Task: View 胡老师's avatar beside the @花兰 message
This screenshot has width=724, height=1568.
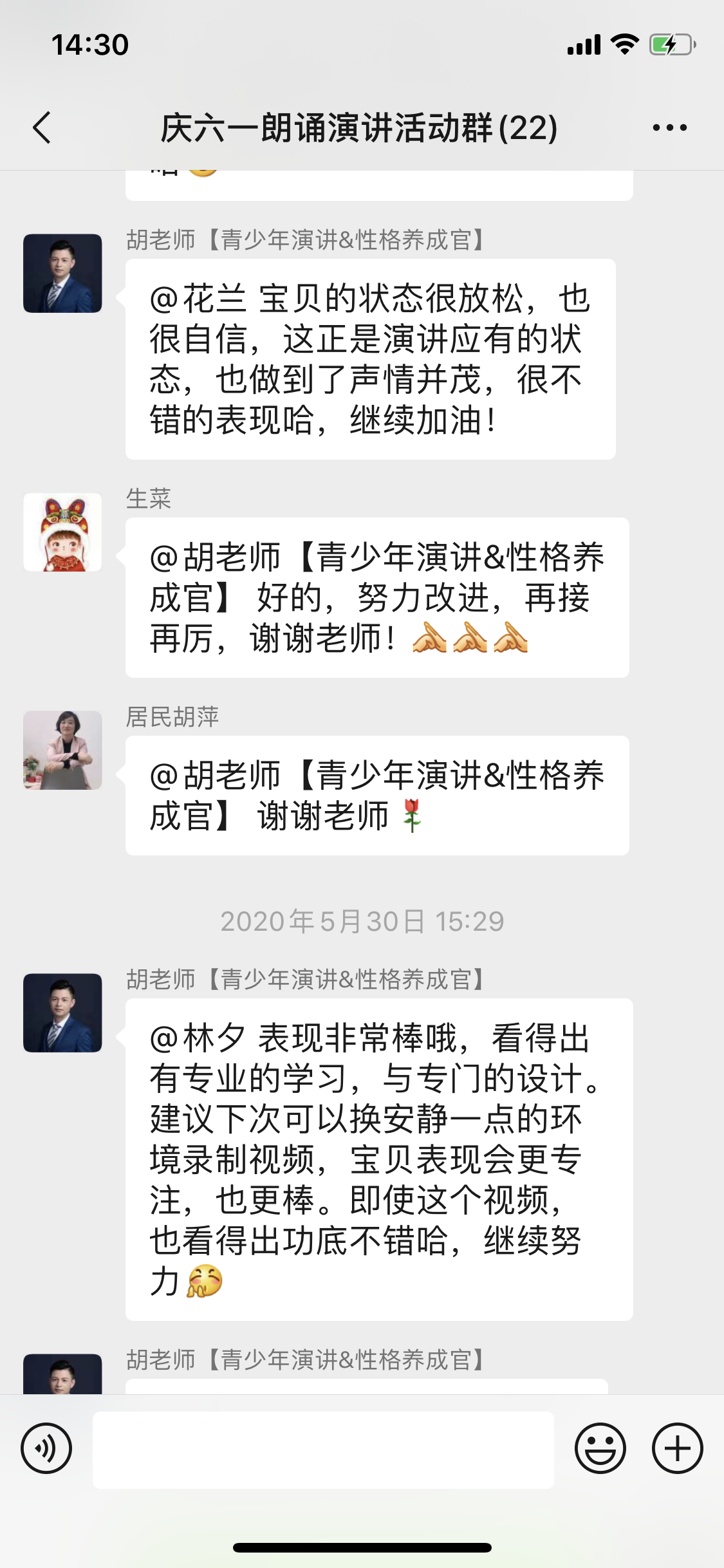Action: [62, 274]
